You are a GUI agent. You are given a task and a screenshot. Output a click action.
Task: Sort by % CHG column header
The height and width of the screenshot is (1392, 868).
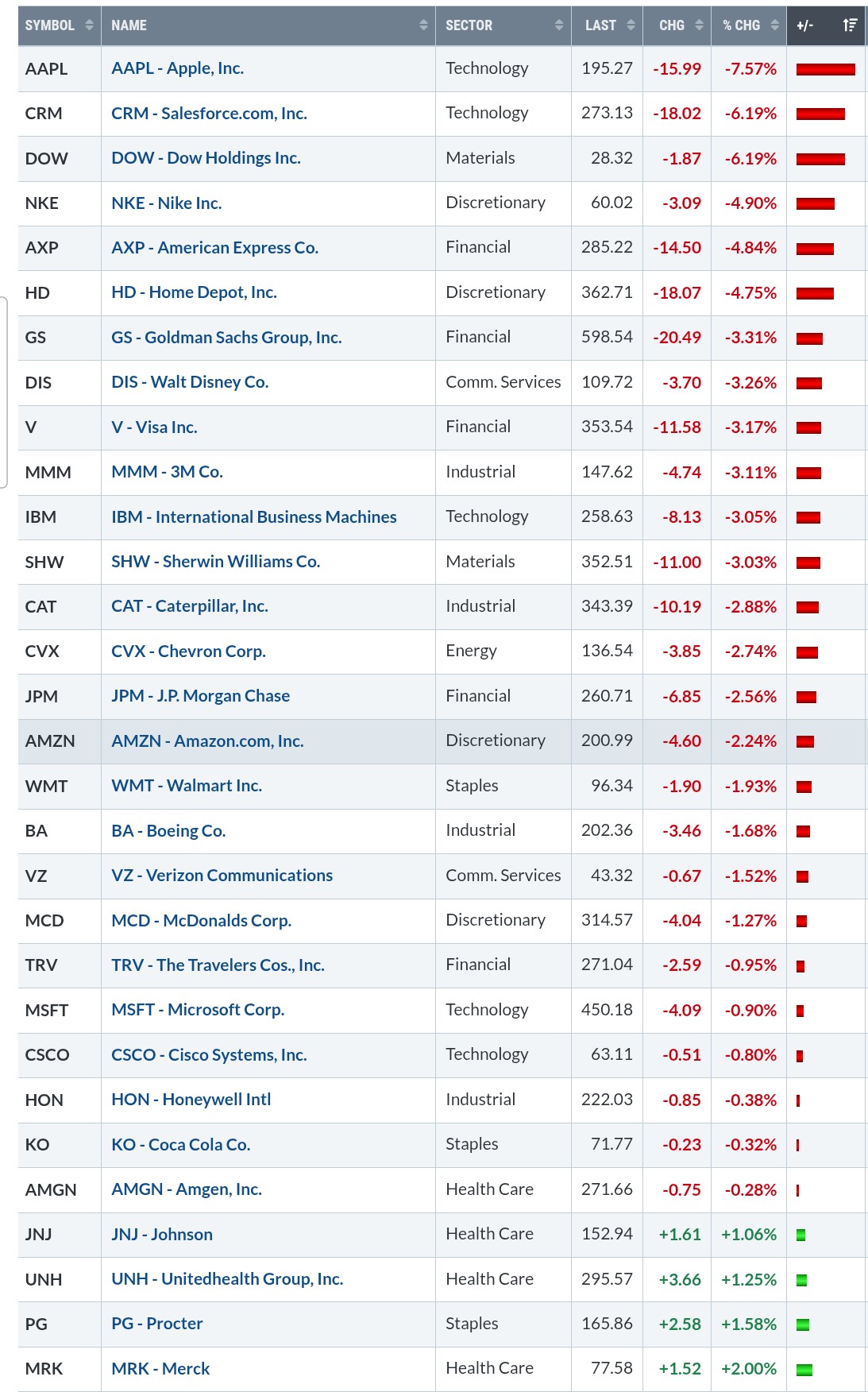pyautogui.click(x=750, y=25)
